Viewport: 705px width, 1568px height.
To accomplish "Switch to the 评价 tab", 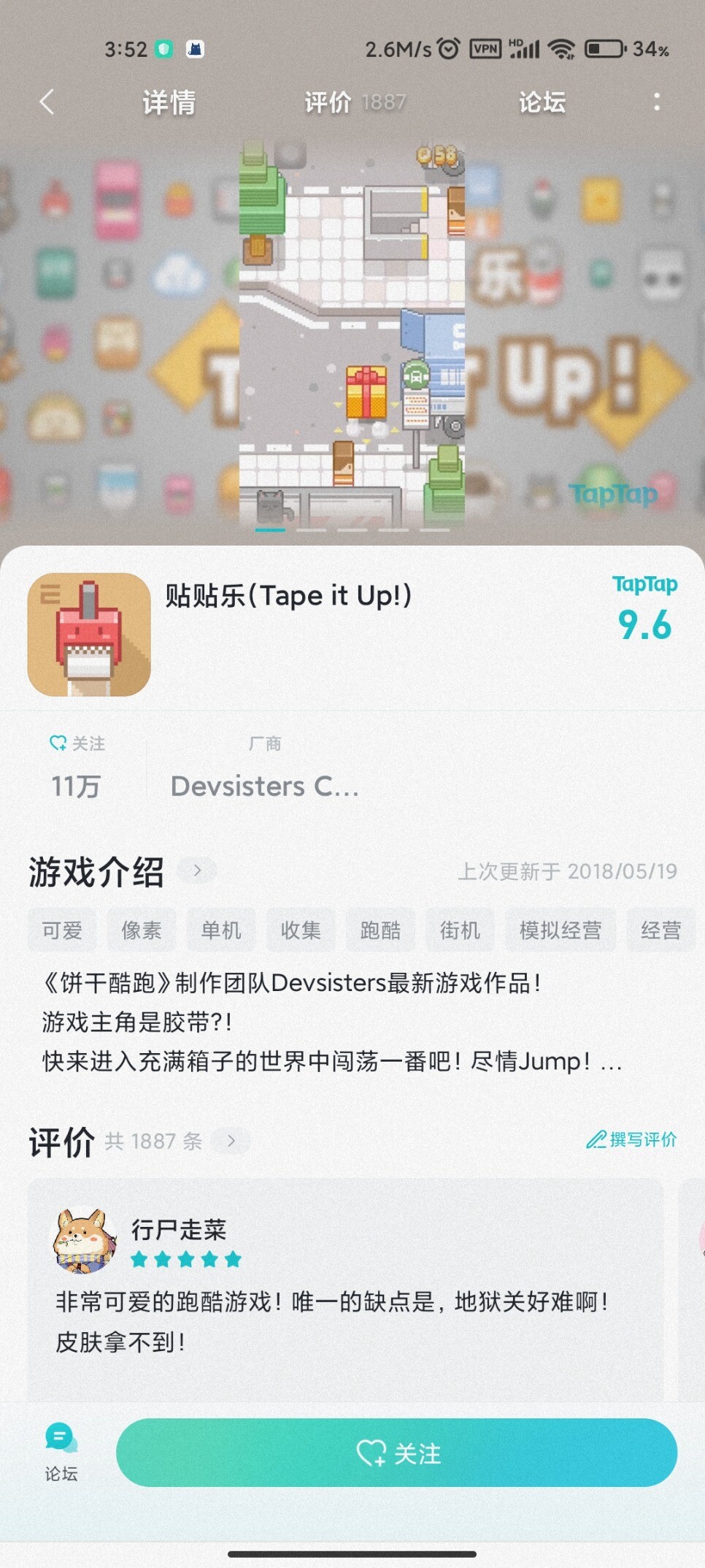I will point(355,102).
